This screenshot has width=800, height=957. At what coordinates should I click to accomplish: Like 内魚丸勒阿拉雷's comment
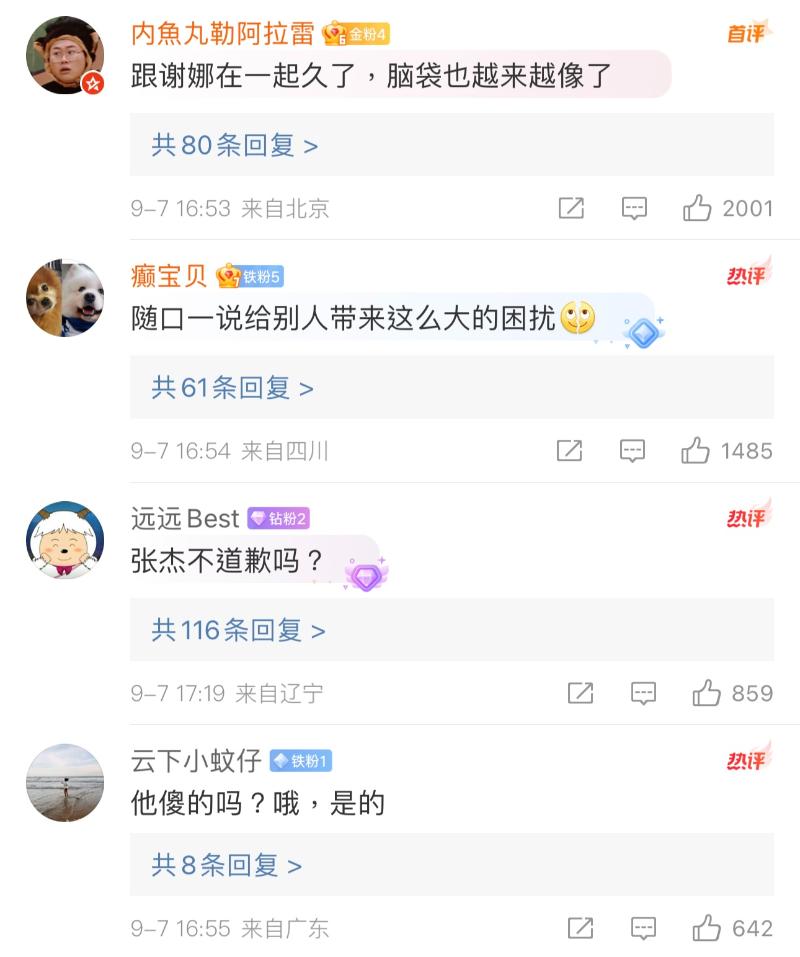(697, 208)
